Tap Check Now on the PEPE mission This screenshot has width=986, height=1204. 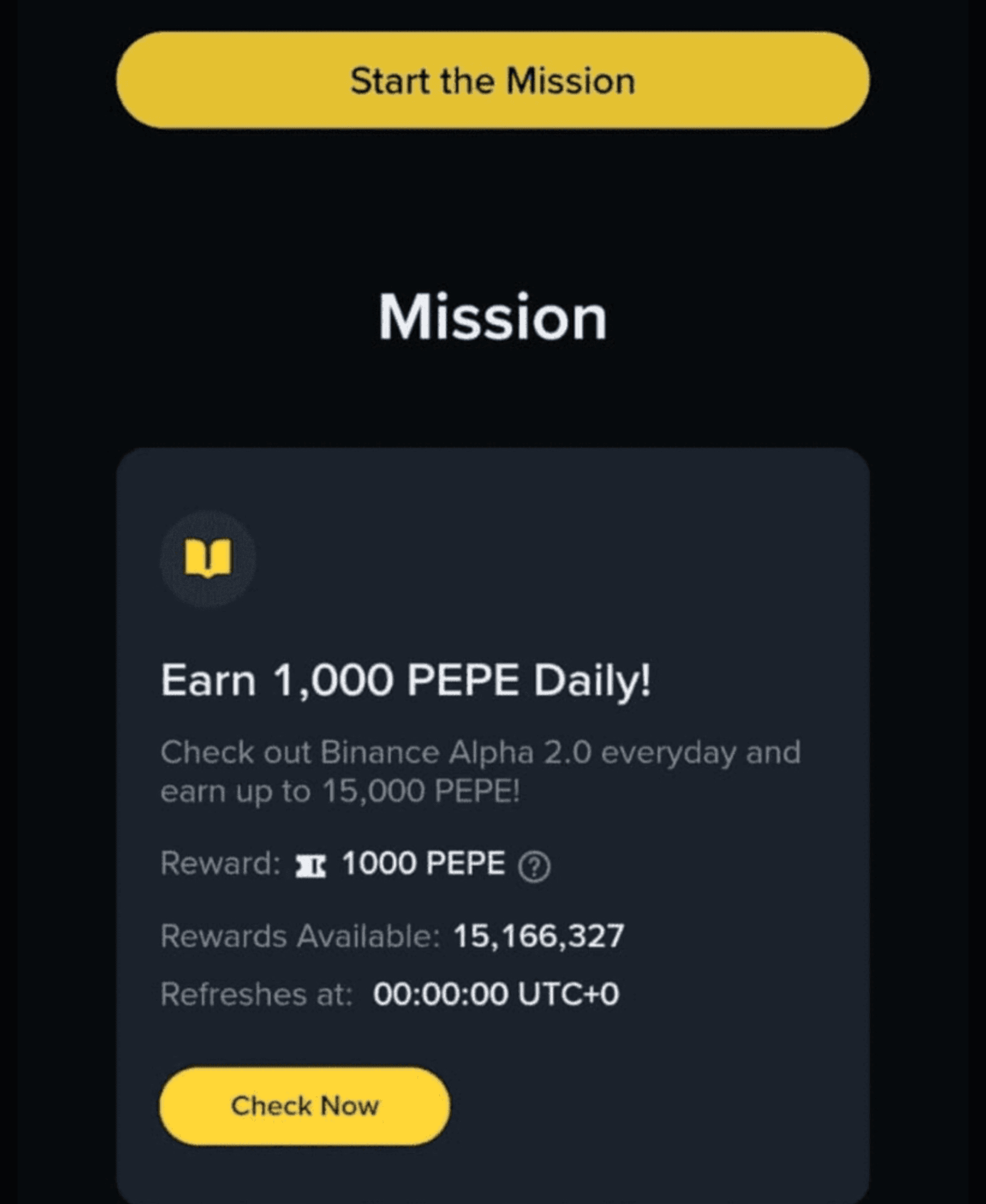(305, 1106)
